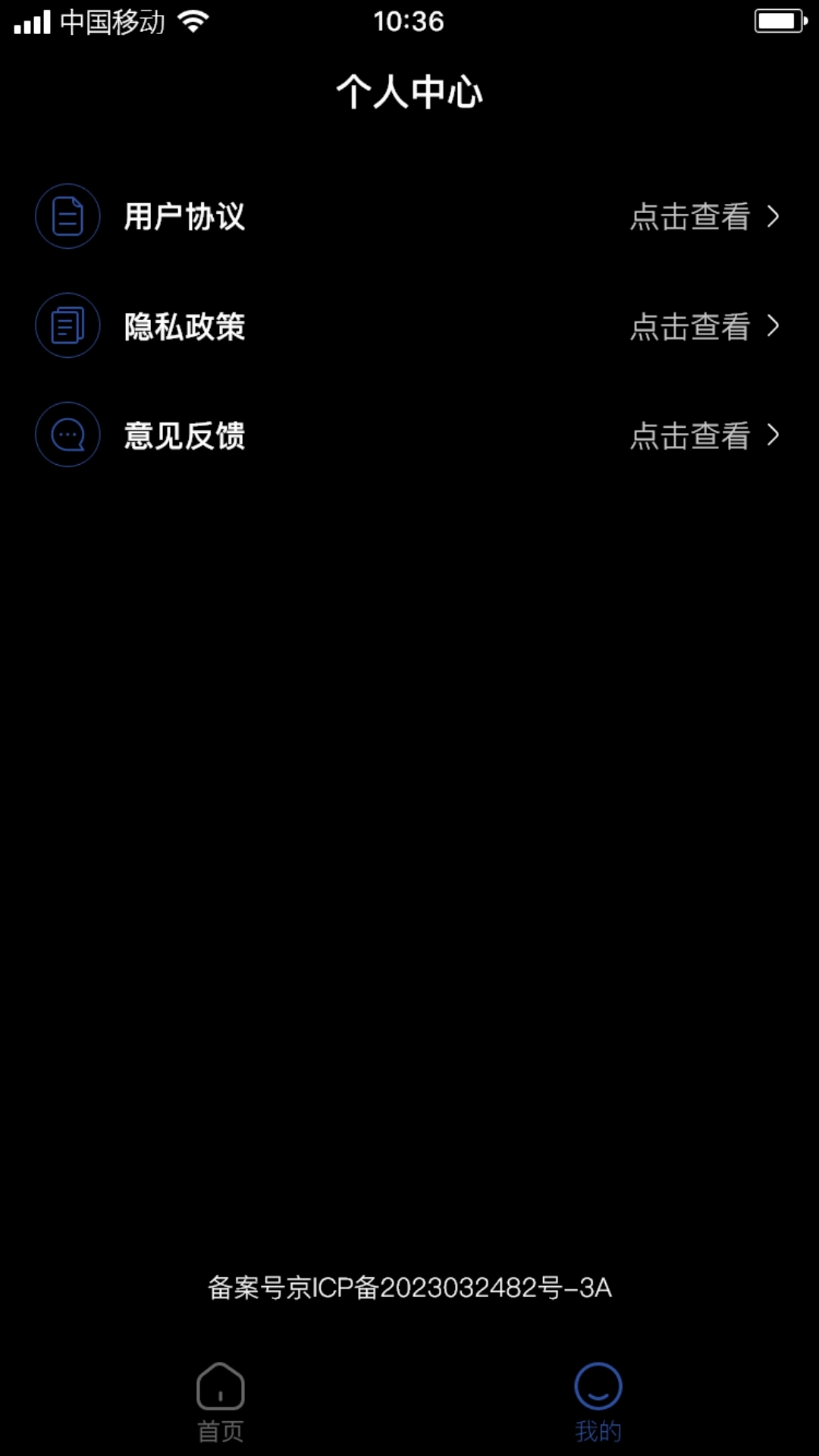This screenshot has height=1456, width=819.
Task: Click the ICP 备案号 filing text
Action: pyautogui.click(x=409, y=1287)
